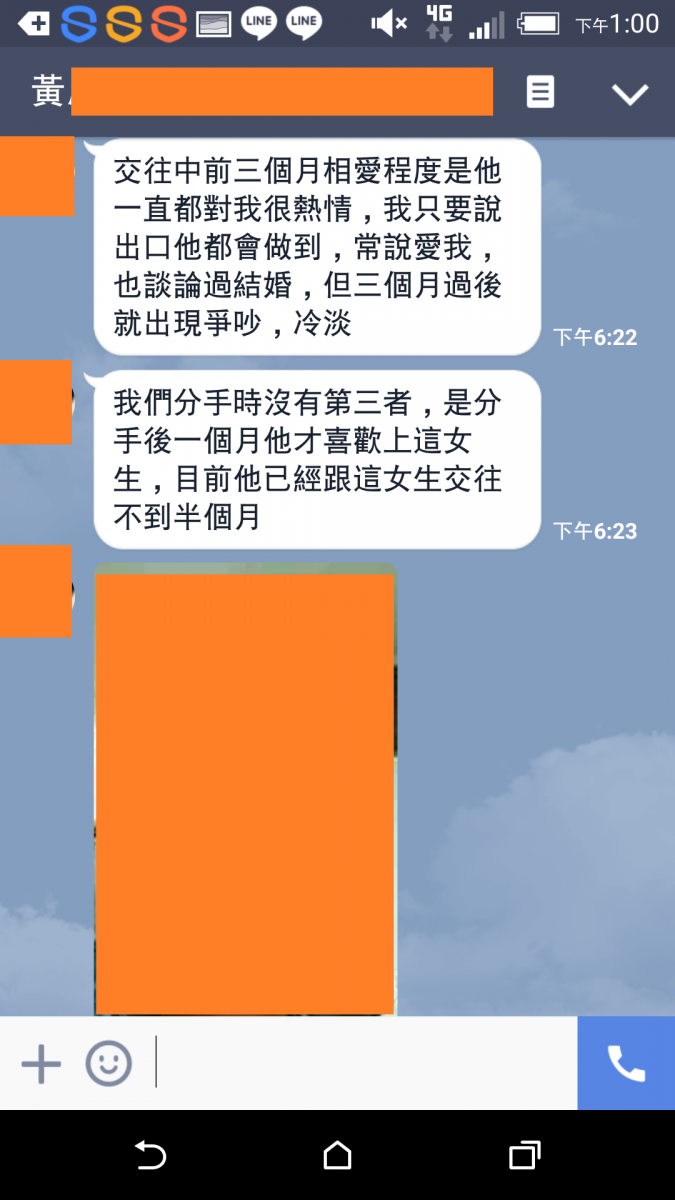
Task: Open the recent apps overview
Action: 524,1156
